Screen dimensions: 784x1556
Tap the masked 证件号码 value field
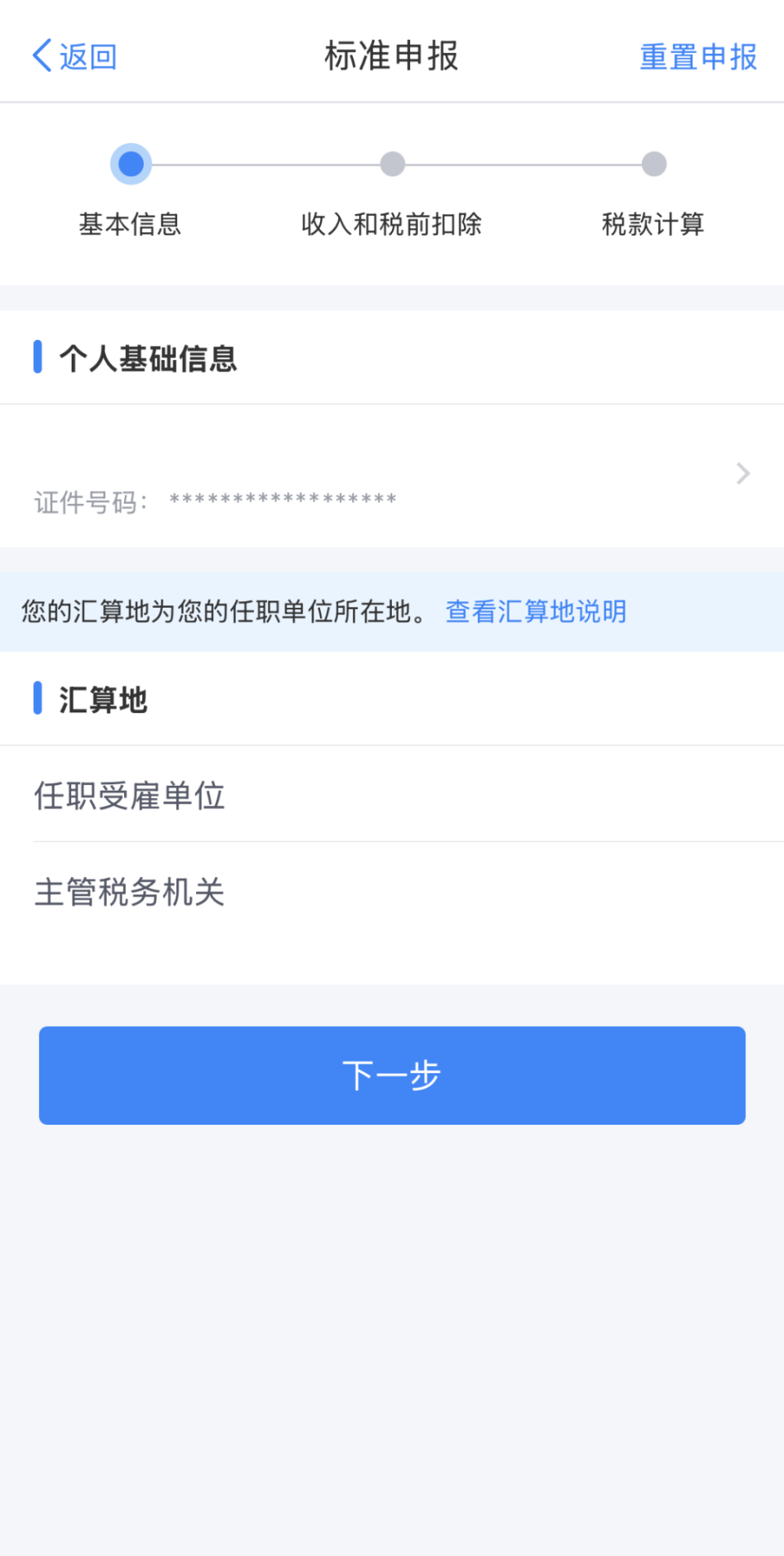(x=282, y=498)
